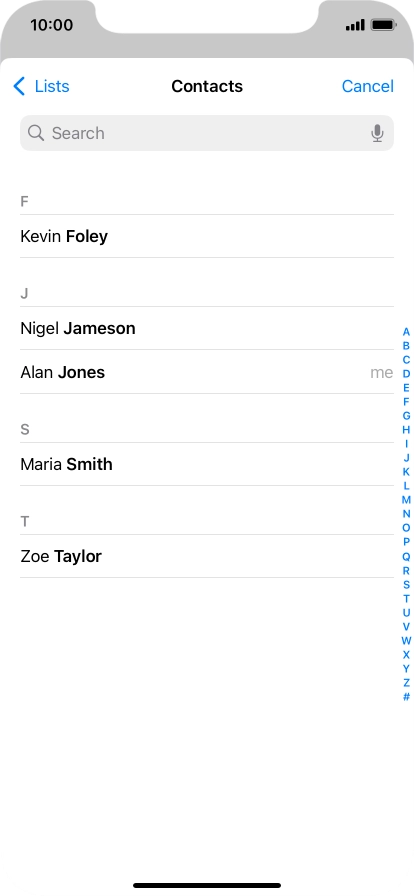Jump to the # index section
This screenshot has height=896, width=414.
(x=406, y=697)
